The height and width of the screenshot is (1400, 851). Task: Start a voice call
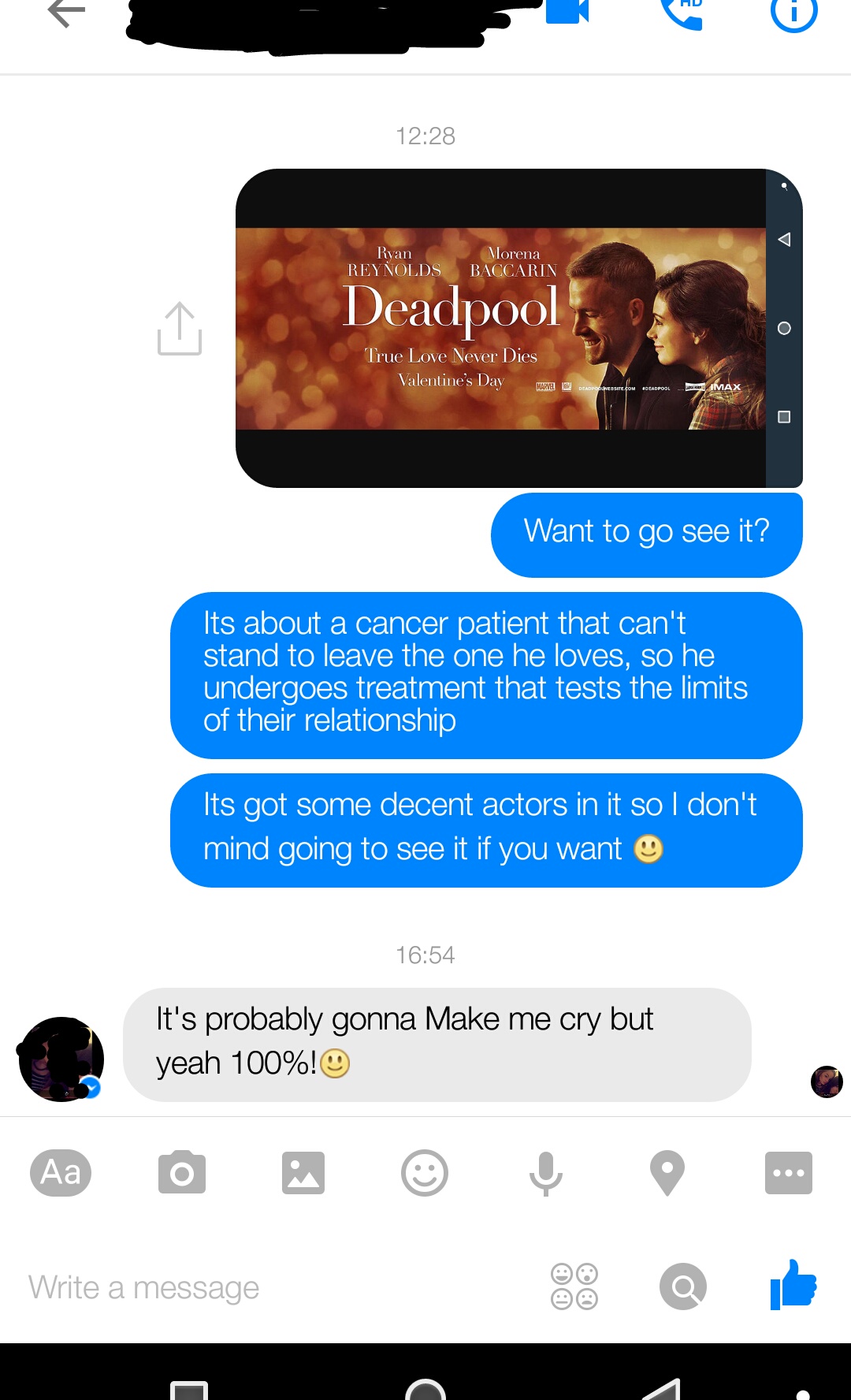pyautogui.click(x=682, y=13)
